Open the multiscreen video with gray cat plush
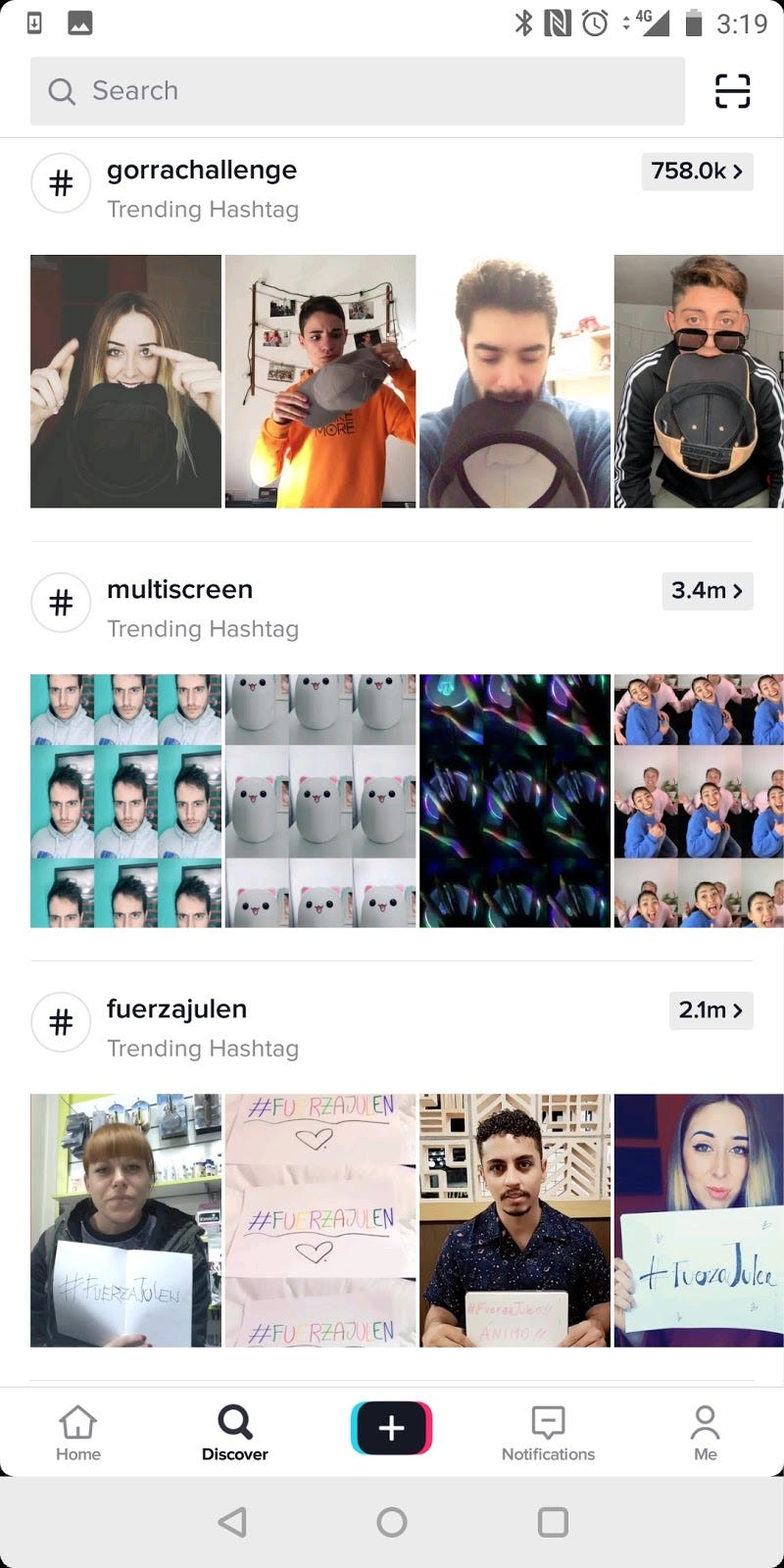Screen dimensions: 784x1568 point(320,801)
